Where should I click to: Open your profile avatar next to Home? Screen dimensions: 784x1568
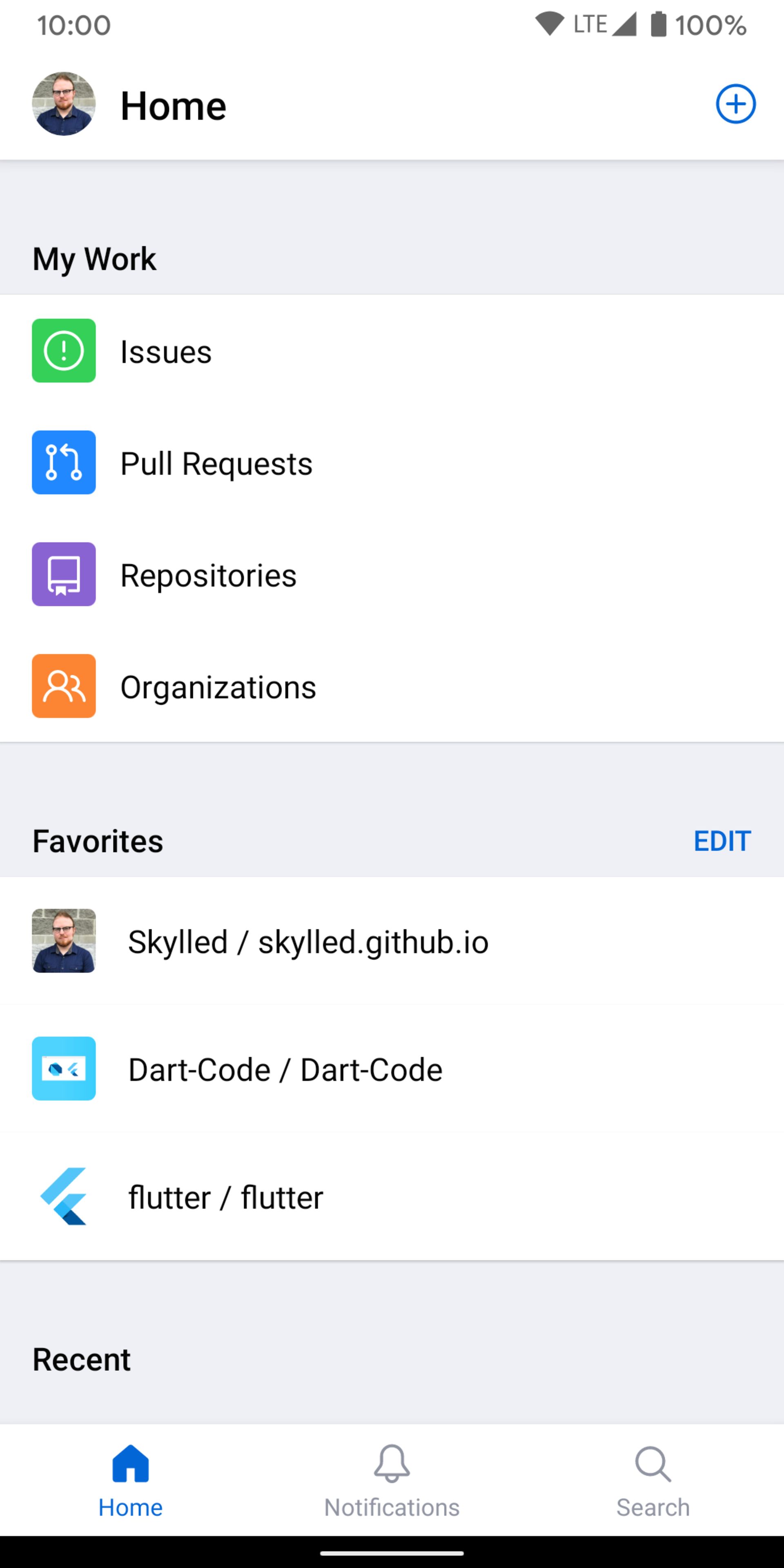point(63,103)
